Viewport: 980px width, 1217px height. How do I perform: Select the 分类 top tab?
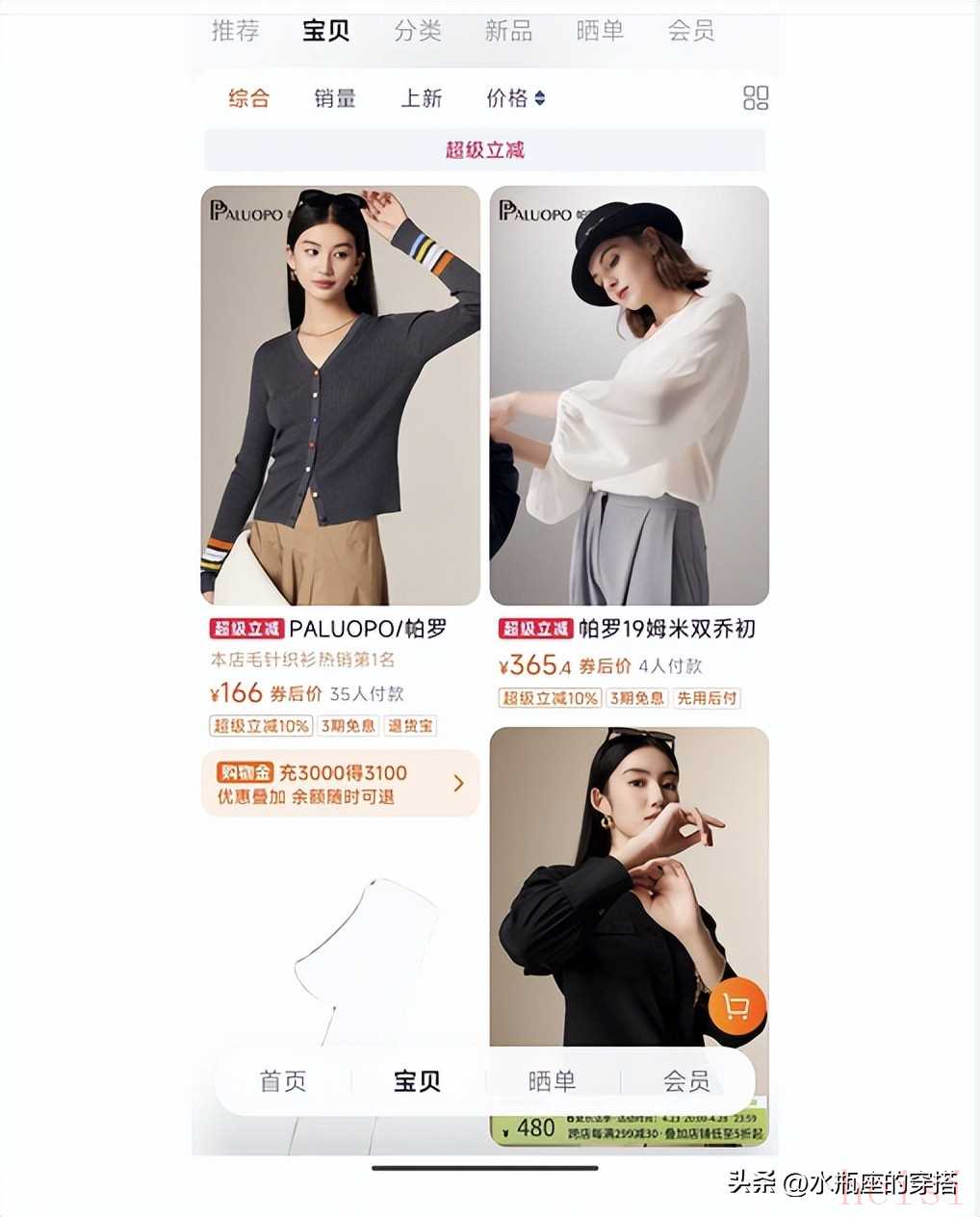pyautogui.click(x=417, y=31)
